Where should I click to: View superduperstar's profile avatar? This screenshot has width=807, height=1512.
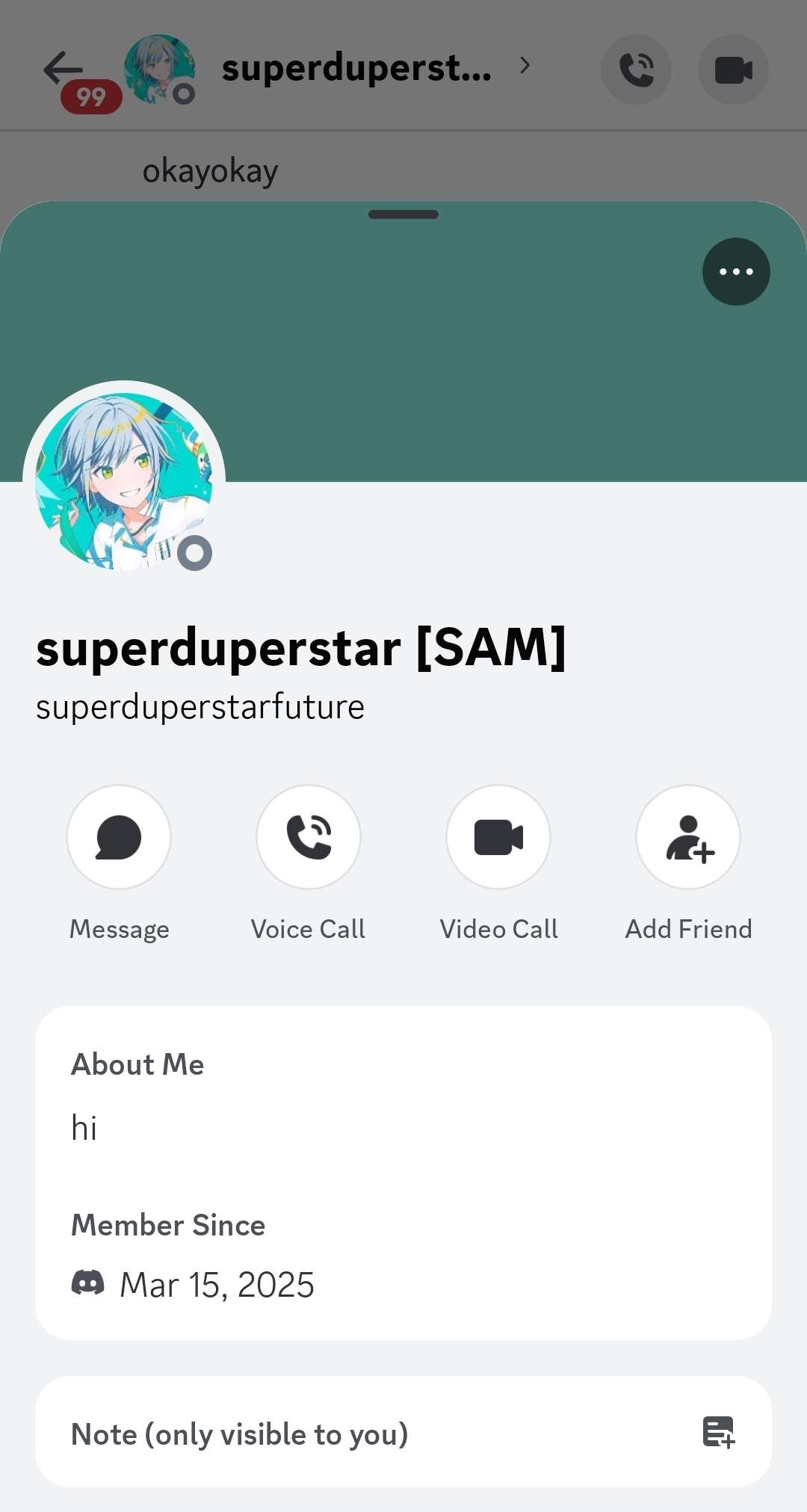pyautogui.click(x=124, y=481)
